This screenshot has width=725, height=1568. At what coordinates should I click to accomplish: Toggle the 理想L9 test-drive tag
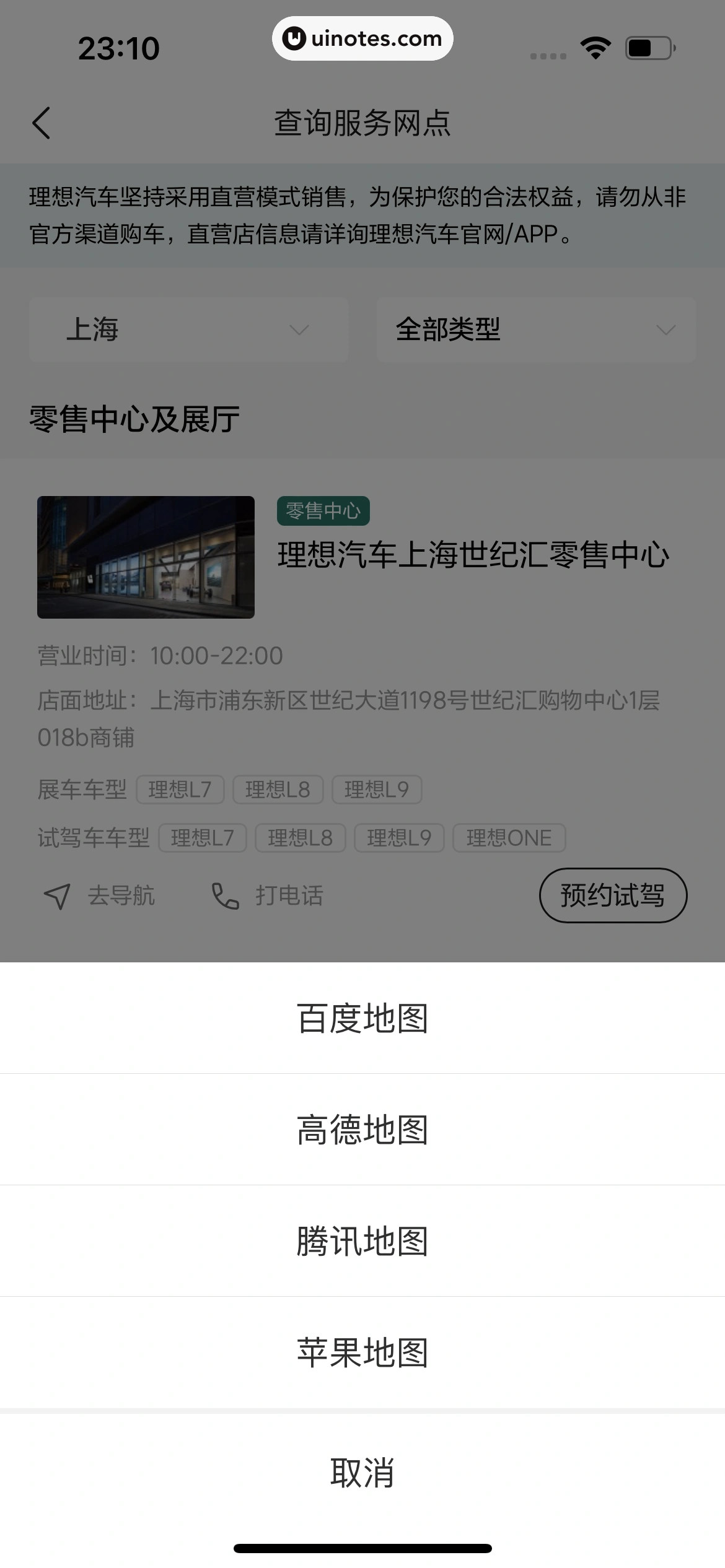(400, 837)
